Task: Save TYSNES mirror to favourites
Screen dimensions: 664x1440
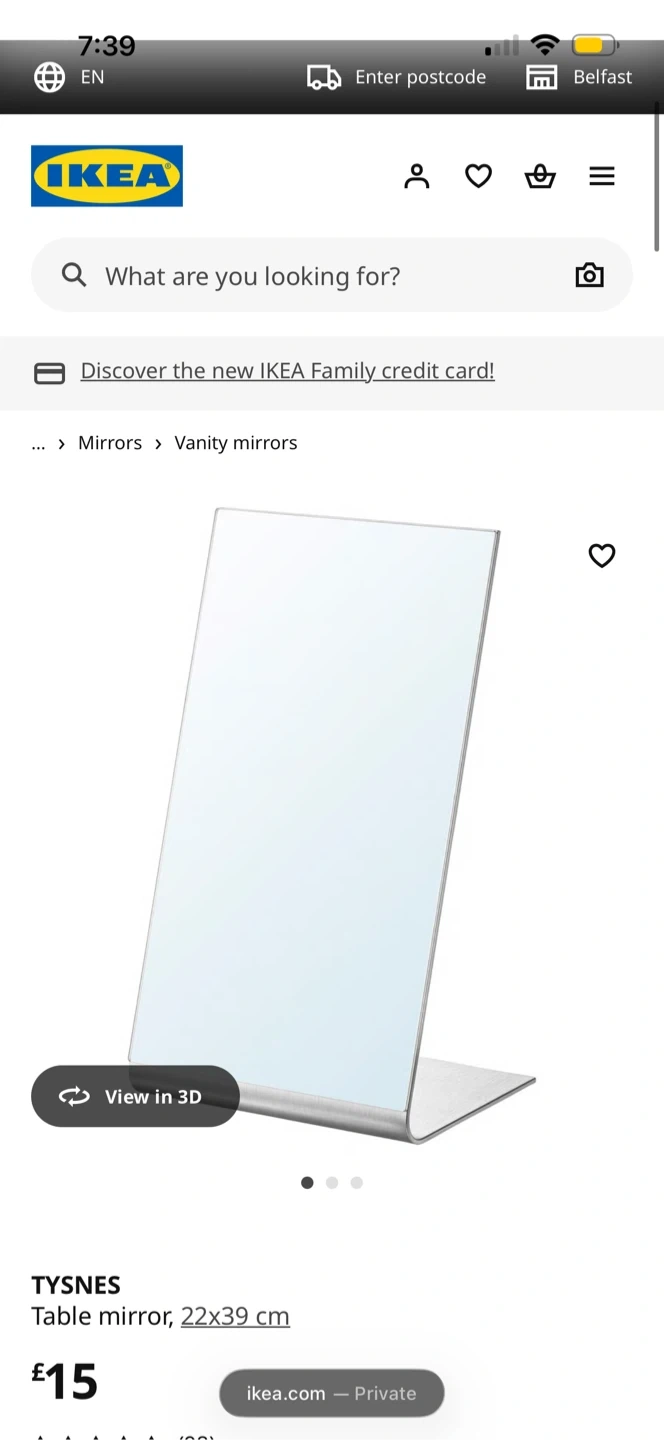Action: tap(602, 556)
